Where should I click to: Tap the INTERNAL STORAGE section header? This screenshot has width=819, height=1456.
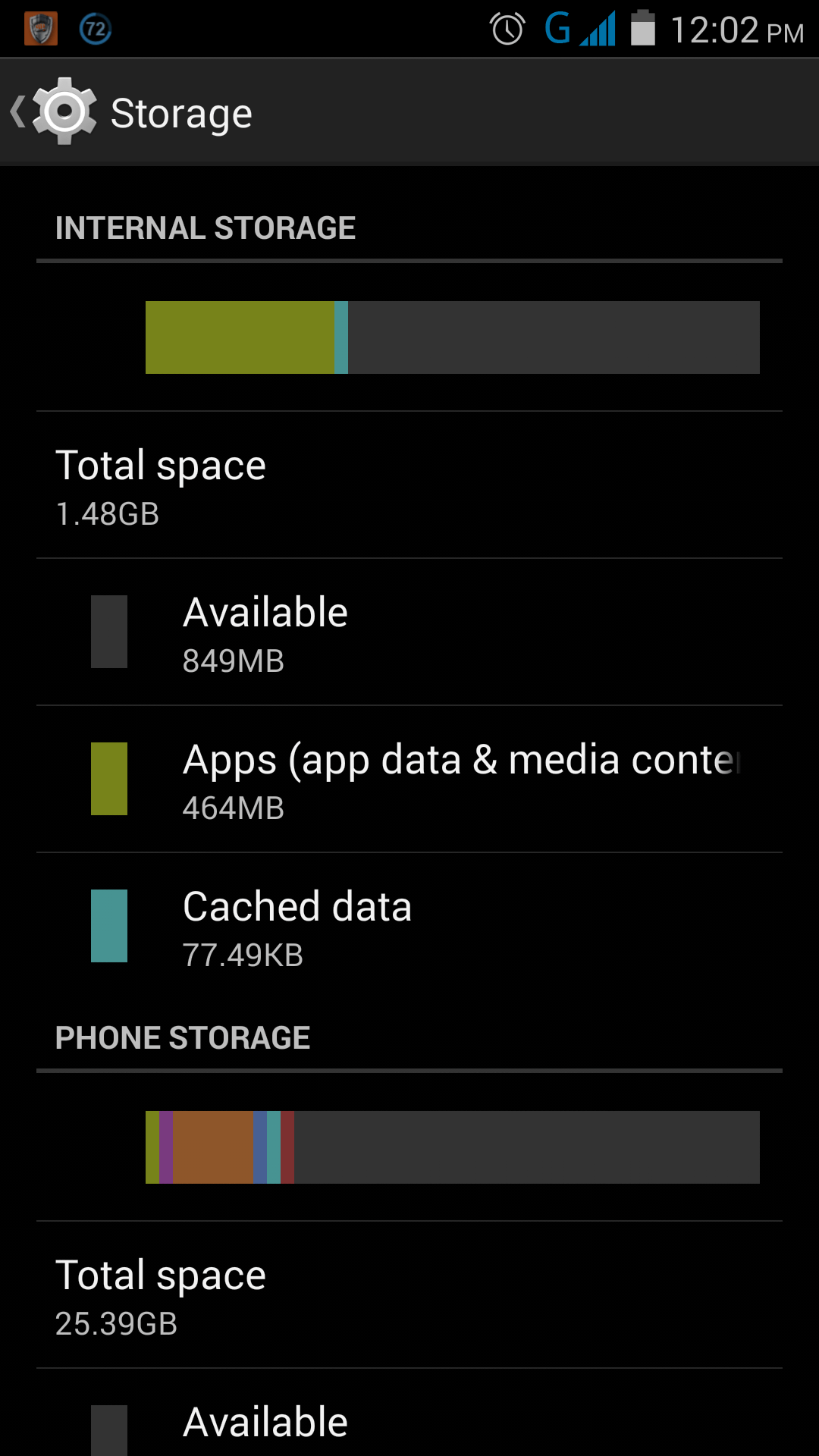pos(206,227)
